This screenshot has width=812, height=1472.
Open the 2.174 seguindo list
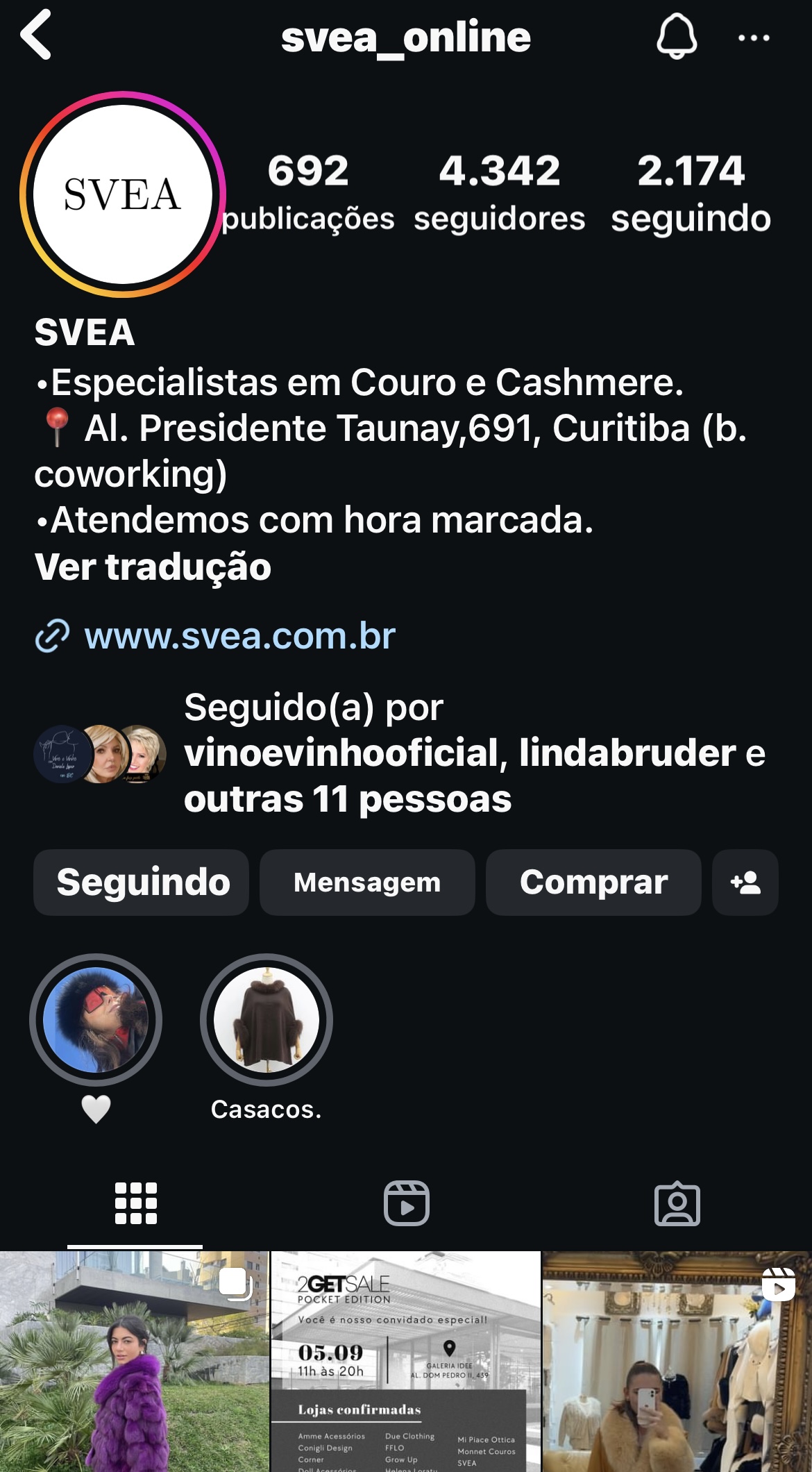point(691,192)
